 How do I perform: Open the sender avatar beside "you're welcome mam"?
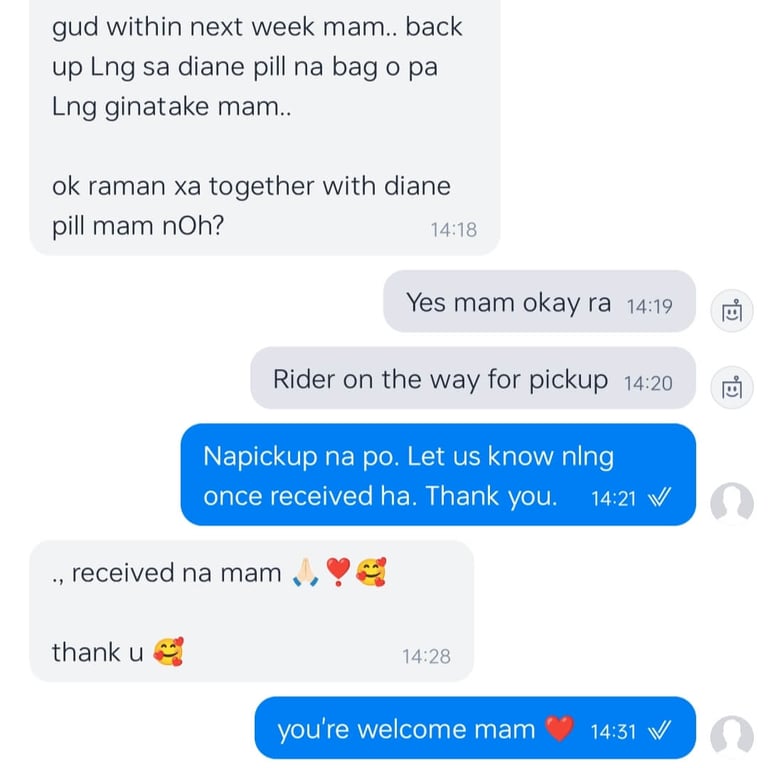point(732,737)
